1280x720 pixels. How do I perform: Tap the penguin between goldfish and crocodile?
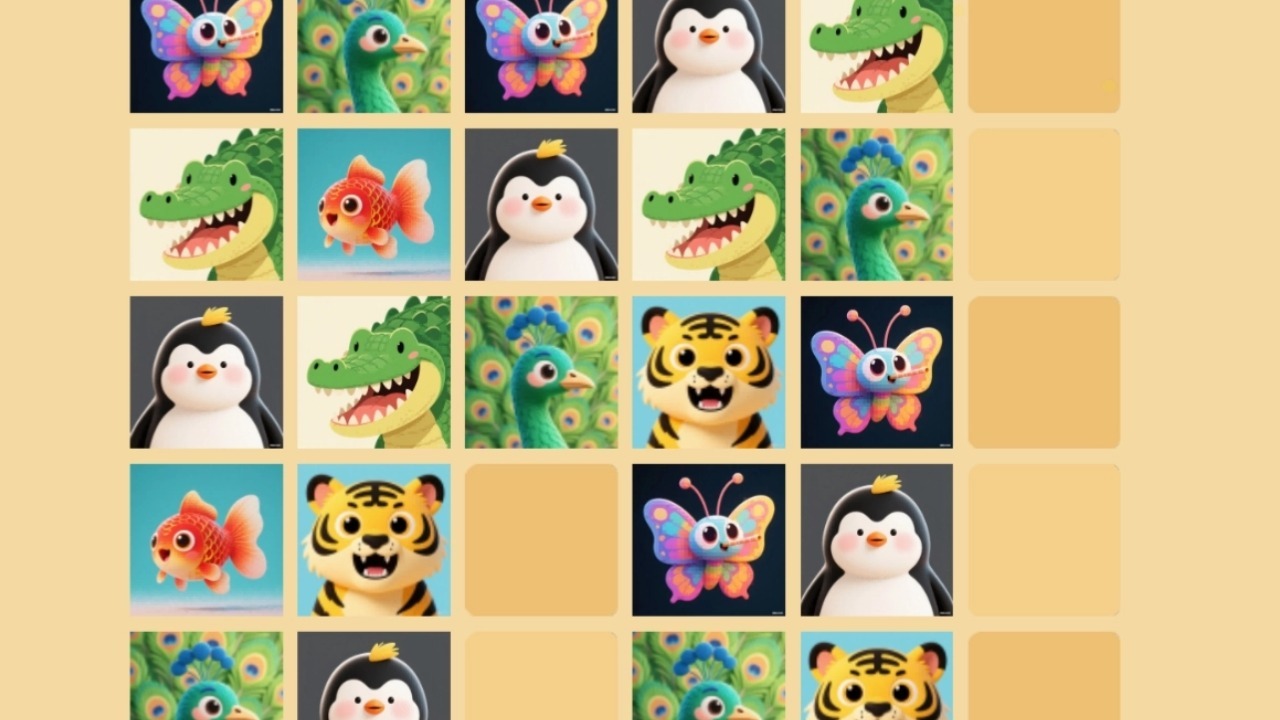pos(541,204)
